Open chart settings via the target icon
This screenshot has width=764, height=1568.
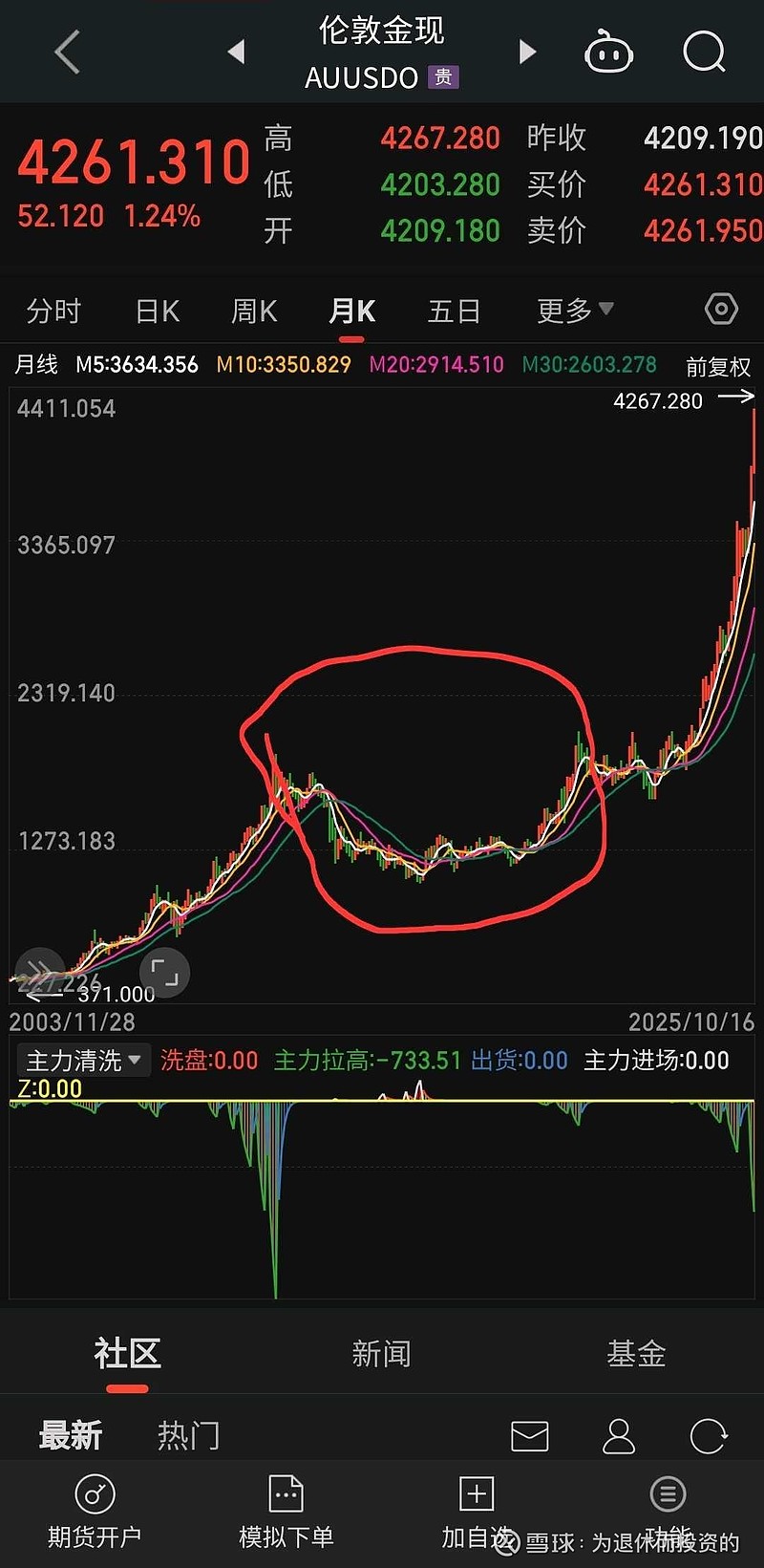tap(721, 309)
